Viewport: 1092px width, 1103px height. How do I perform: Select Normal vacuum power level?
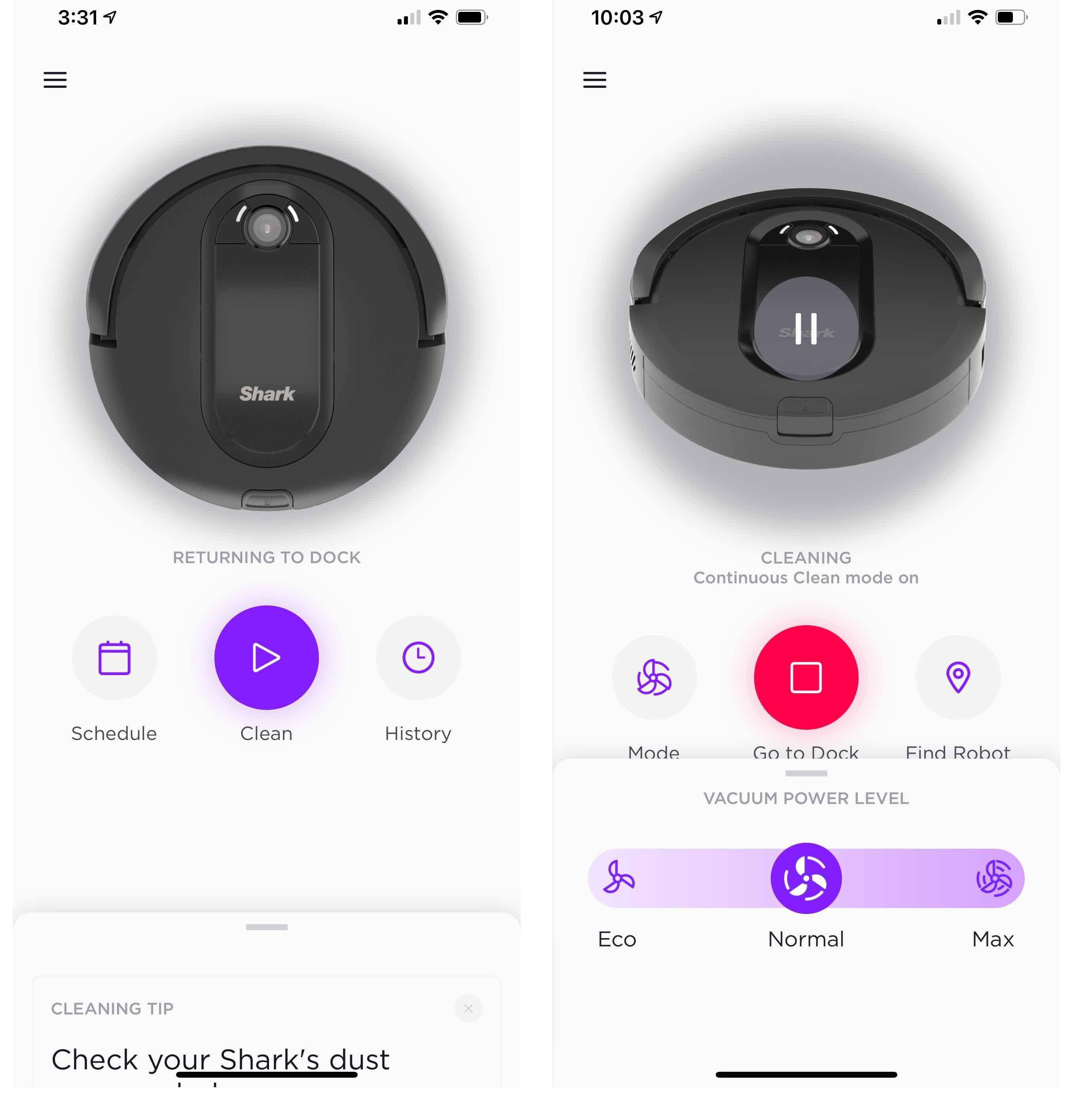click(806, 878)
